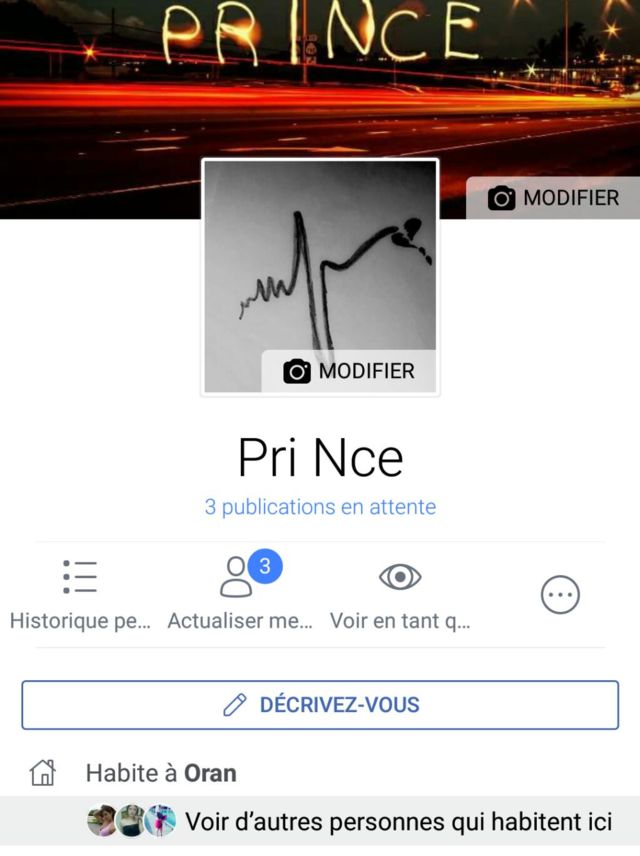Open Historique personnel activity log

point(80,594)
